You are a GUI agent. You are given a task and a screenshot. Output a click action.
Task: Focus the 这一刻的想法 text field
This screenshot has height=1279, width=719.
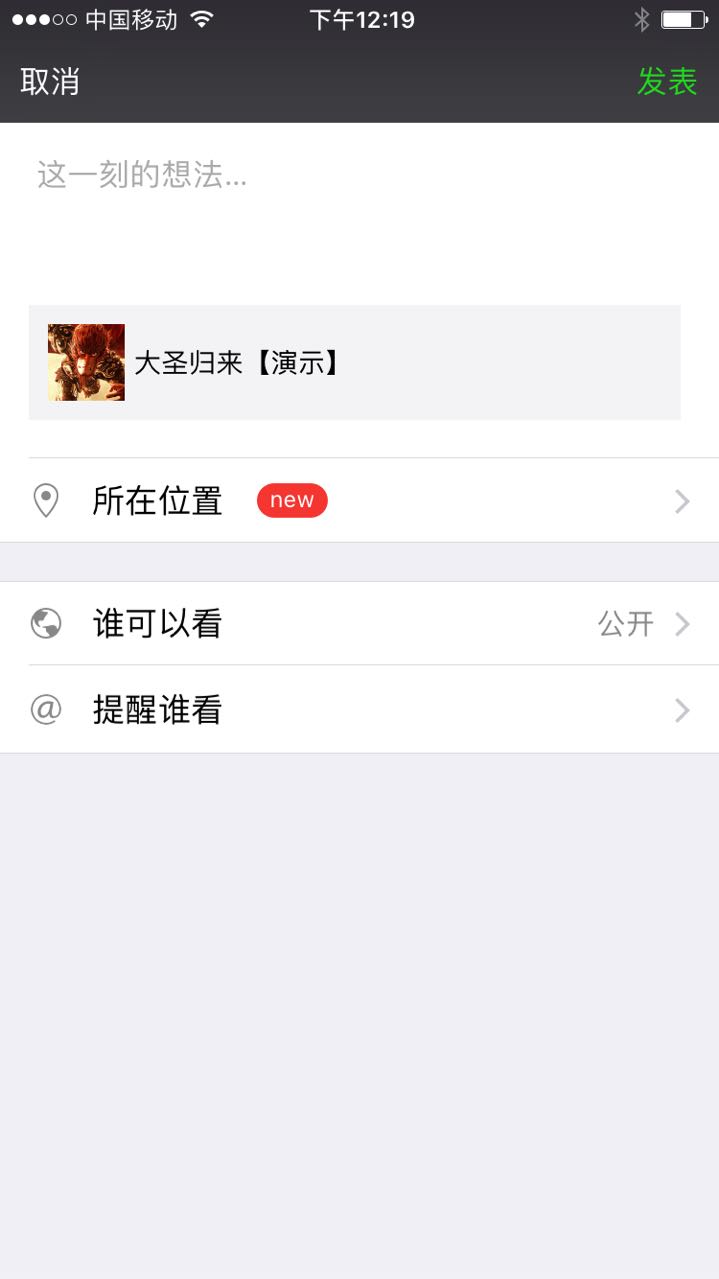(x=300, y=200)
